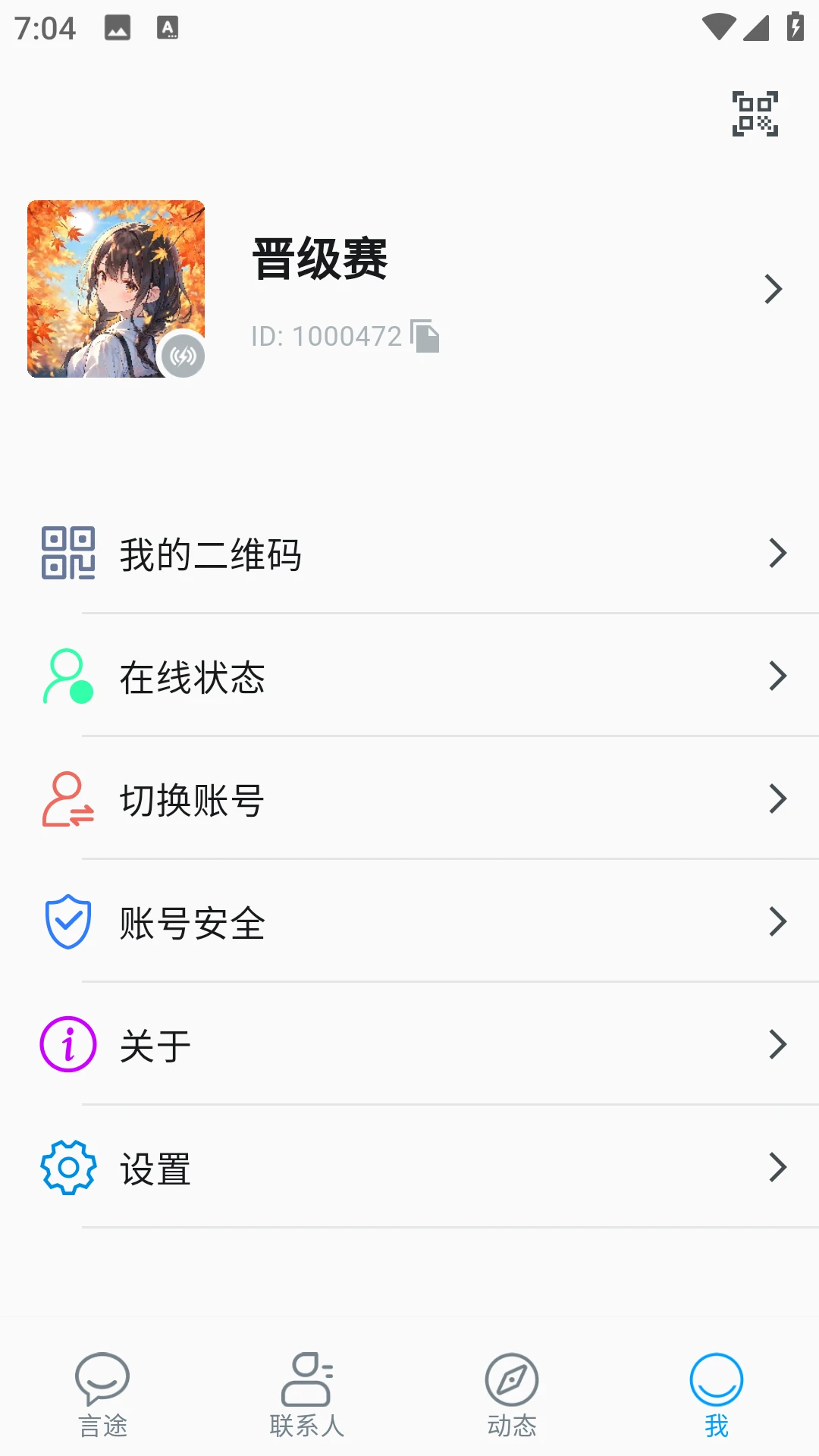Switch to the 言途 chat tab

pyautogui.click(x=103, y=1395)
